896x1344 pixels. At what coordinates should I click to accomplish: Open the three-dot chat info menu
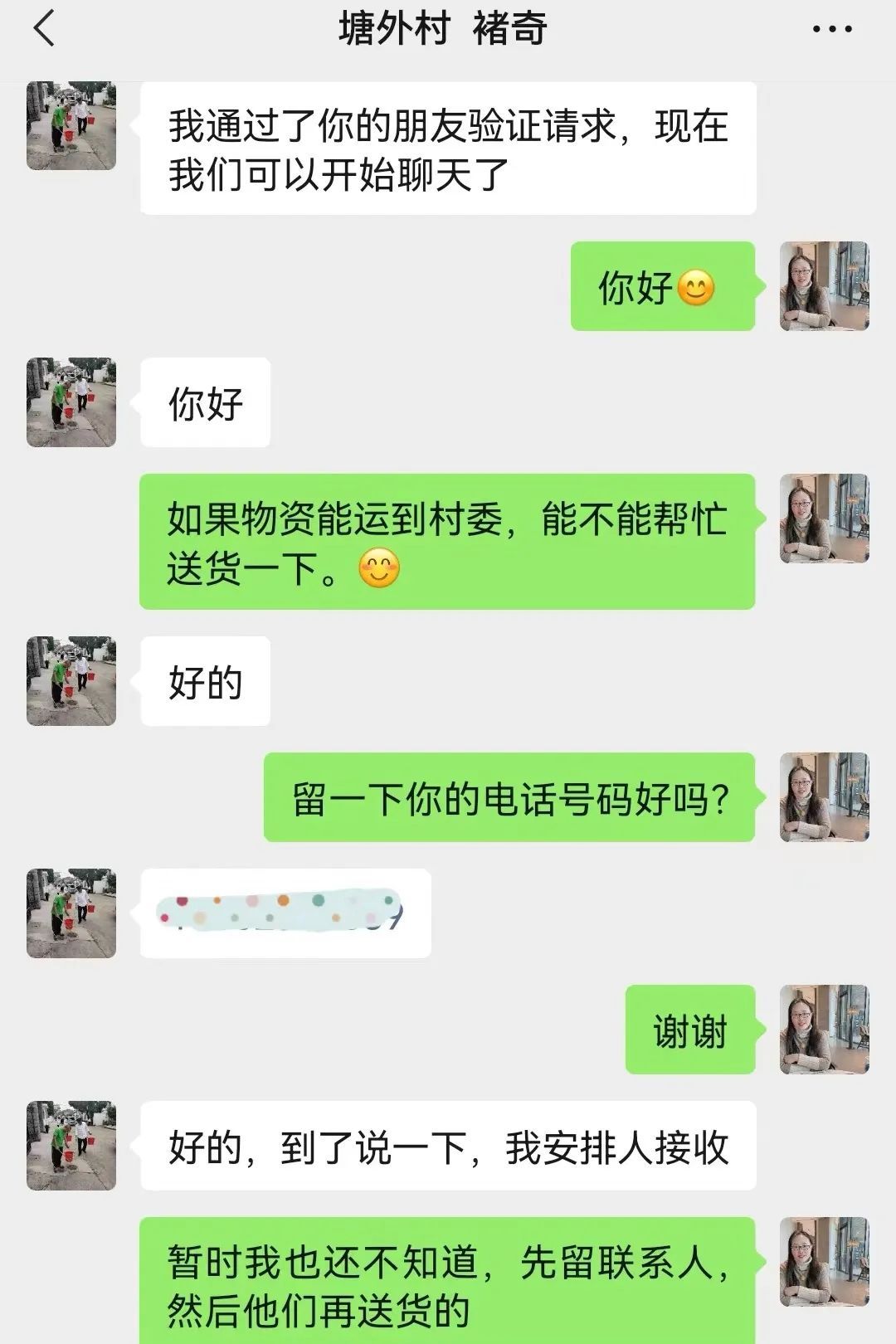coord(831,30)
